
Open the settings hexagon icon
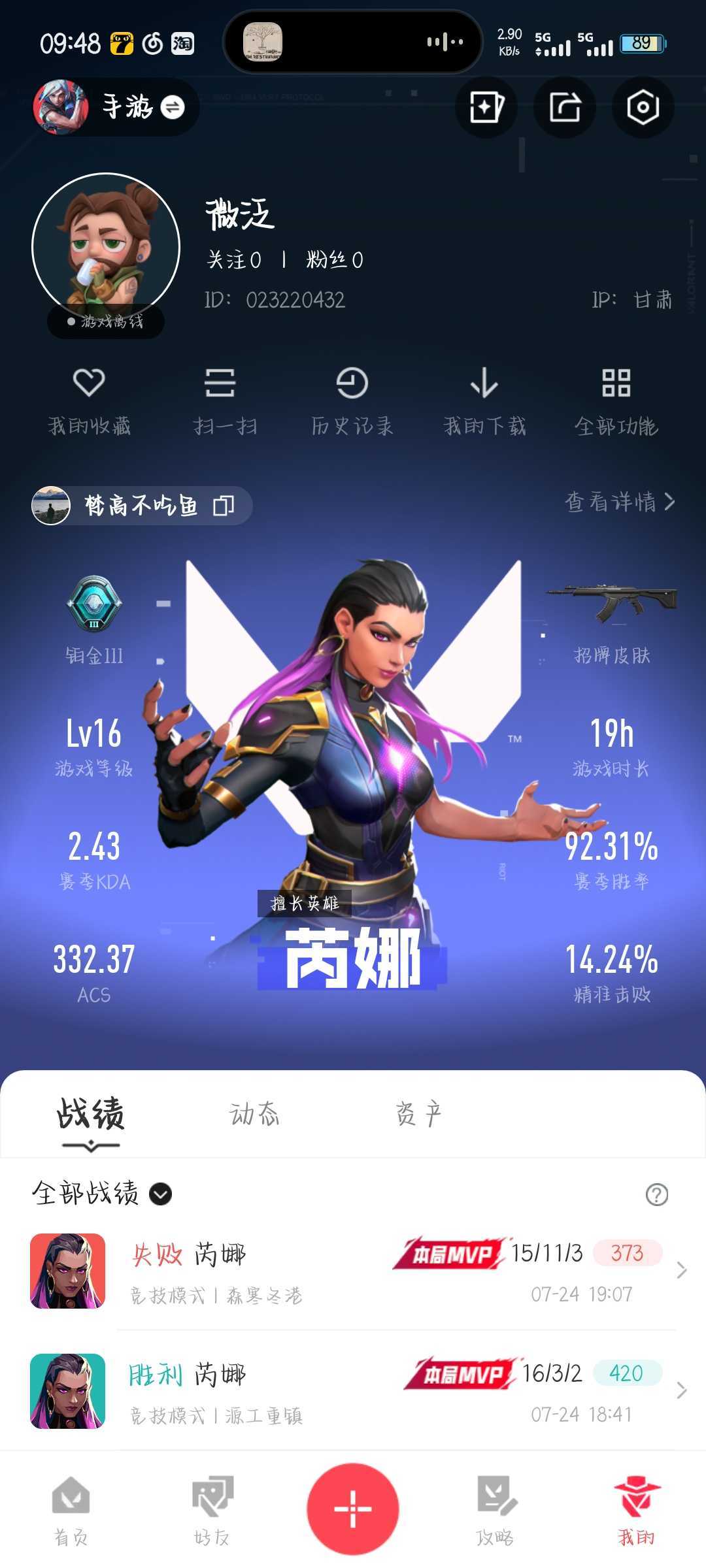[643, 107]
